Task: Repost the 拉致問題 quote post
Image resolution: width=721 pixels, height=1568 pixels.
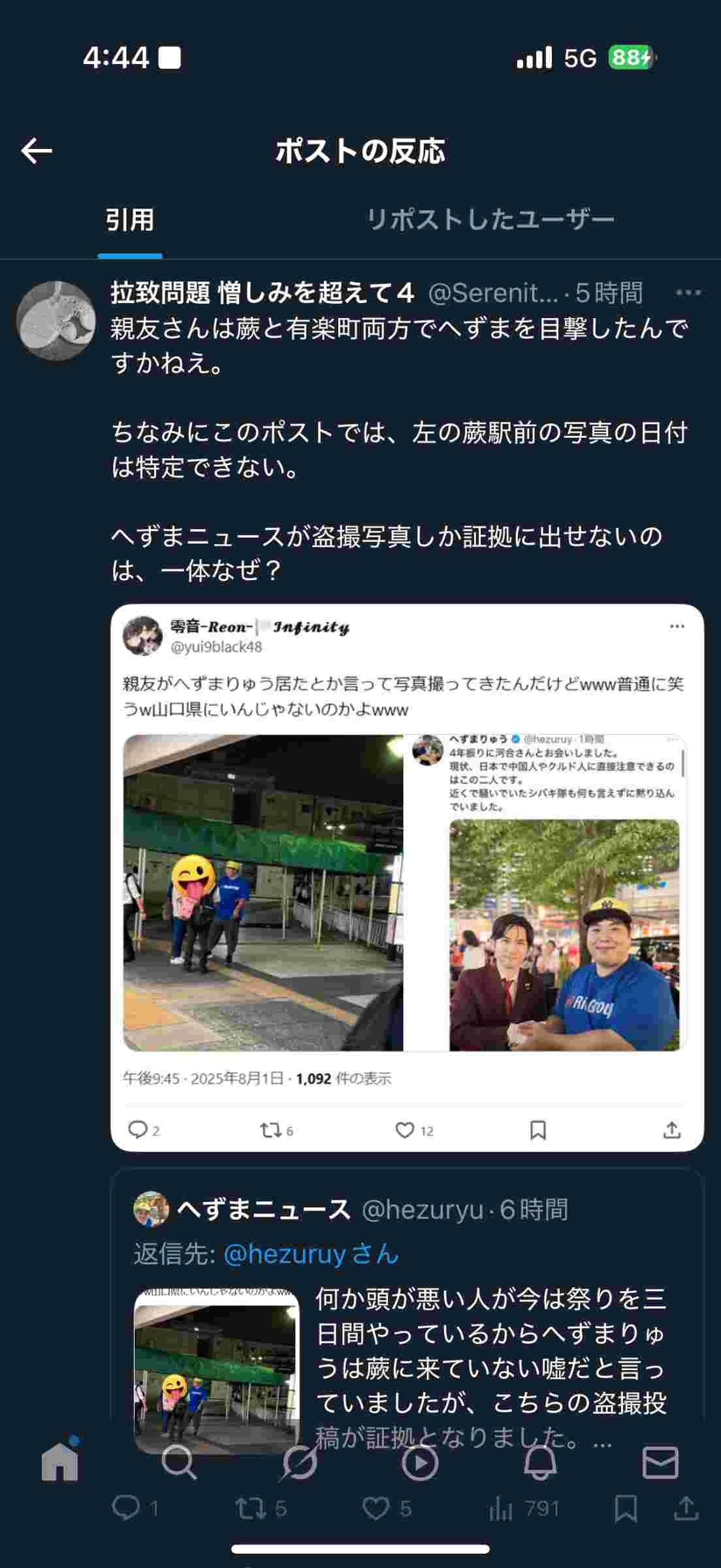Action: (261, 1509)
